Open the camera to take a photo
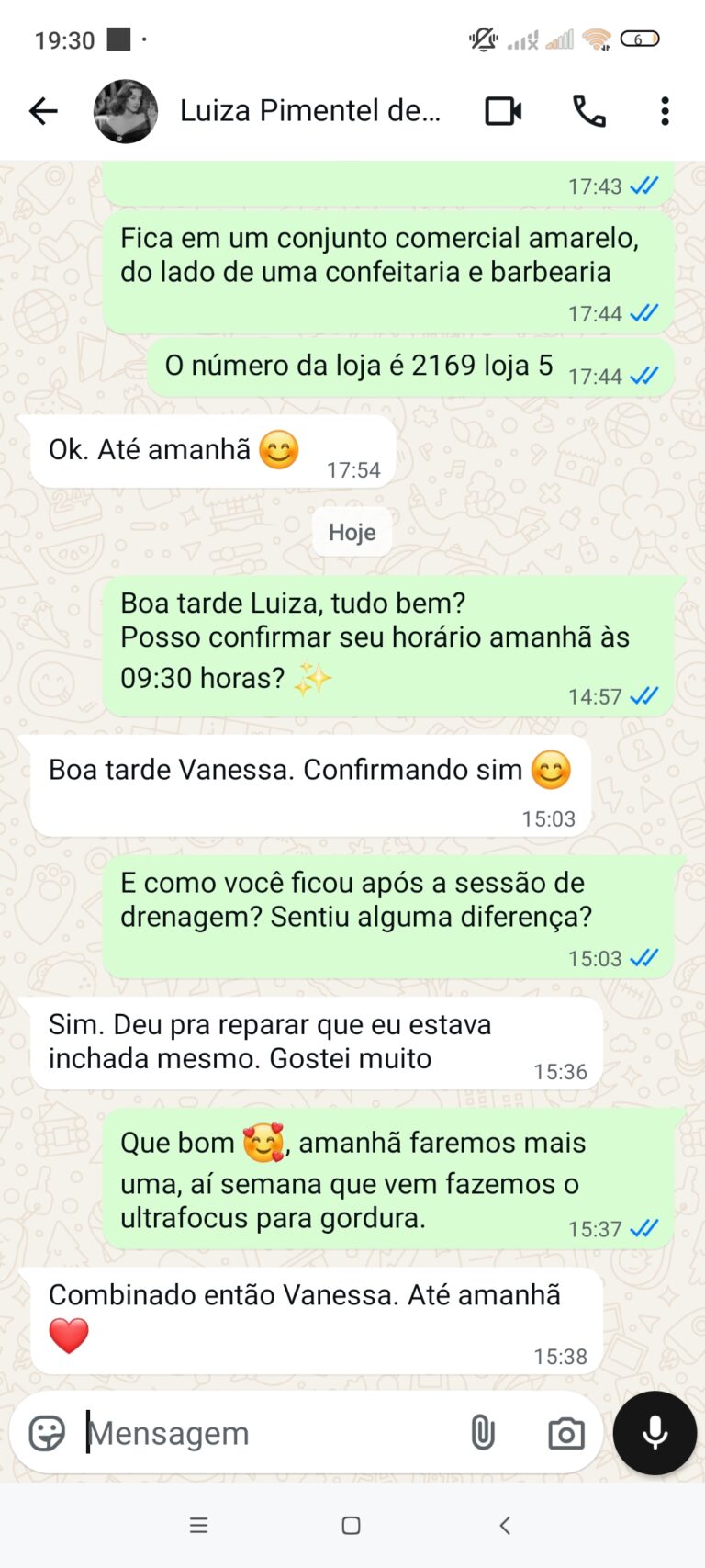The height and width of the screenshot is (1568, 705). (565, 1432)
